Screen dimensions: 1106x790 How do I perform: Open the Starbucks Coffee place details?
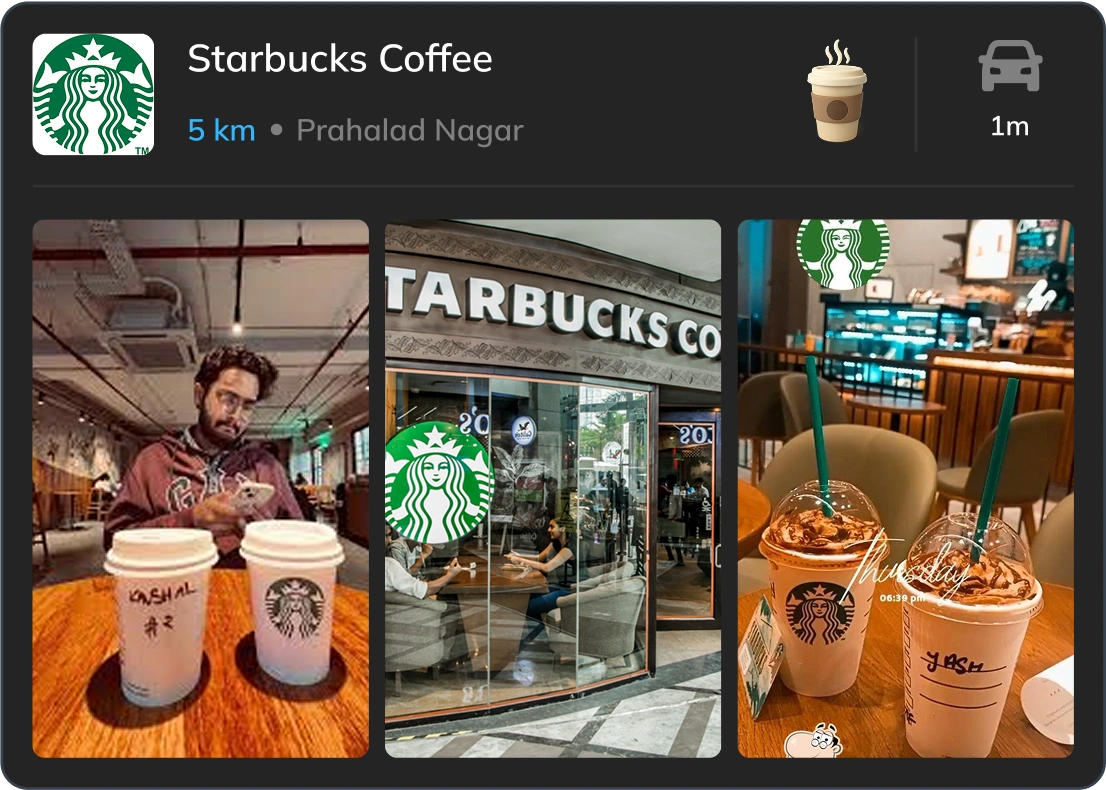tap(340, 60)
